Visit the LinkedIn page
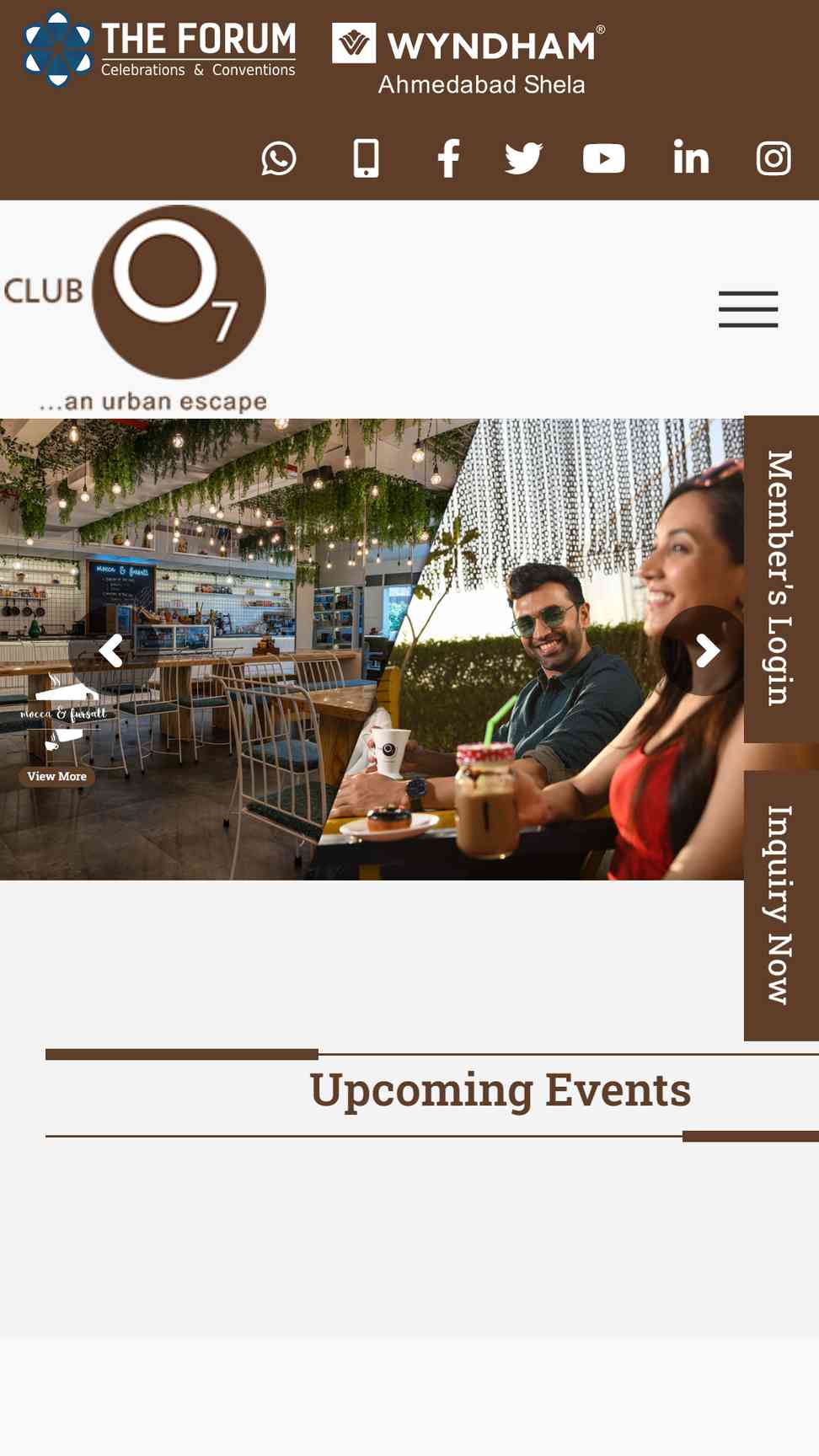Screen dimensions: 819x1456 click(x=691, y=158)
